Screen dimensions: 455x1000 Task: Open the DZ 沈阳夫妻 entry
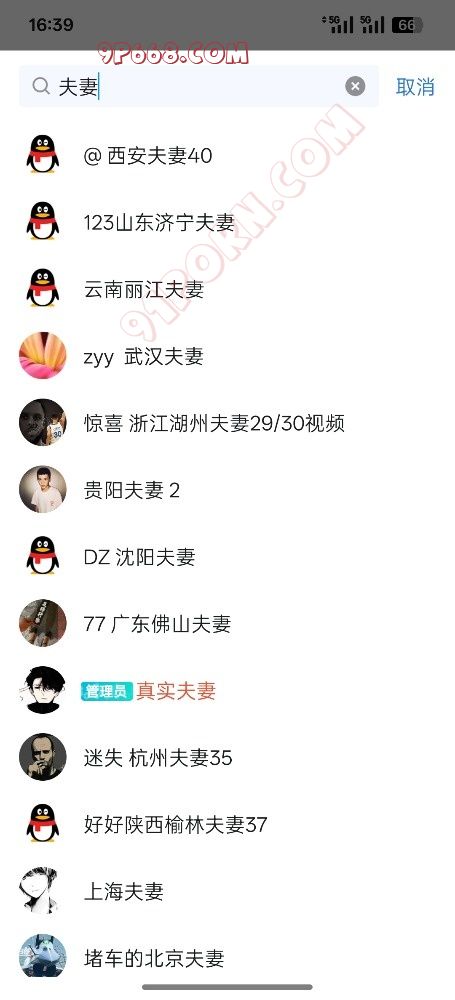(x=227, y=557)
